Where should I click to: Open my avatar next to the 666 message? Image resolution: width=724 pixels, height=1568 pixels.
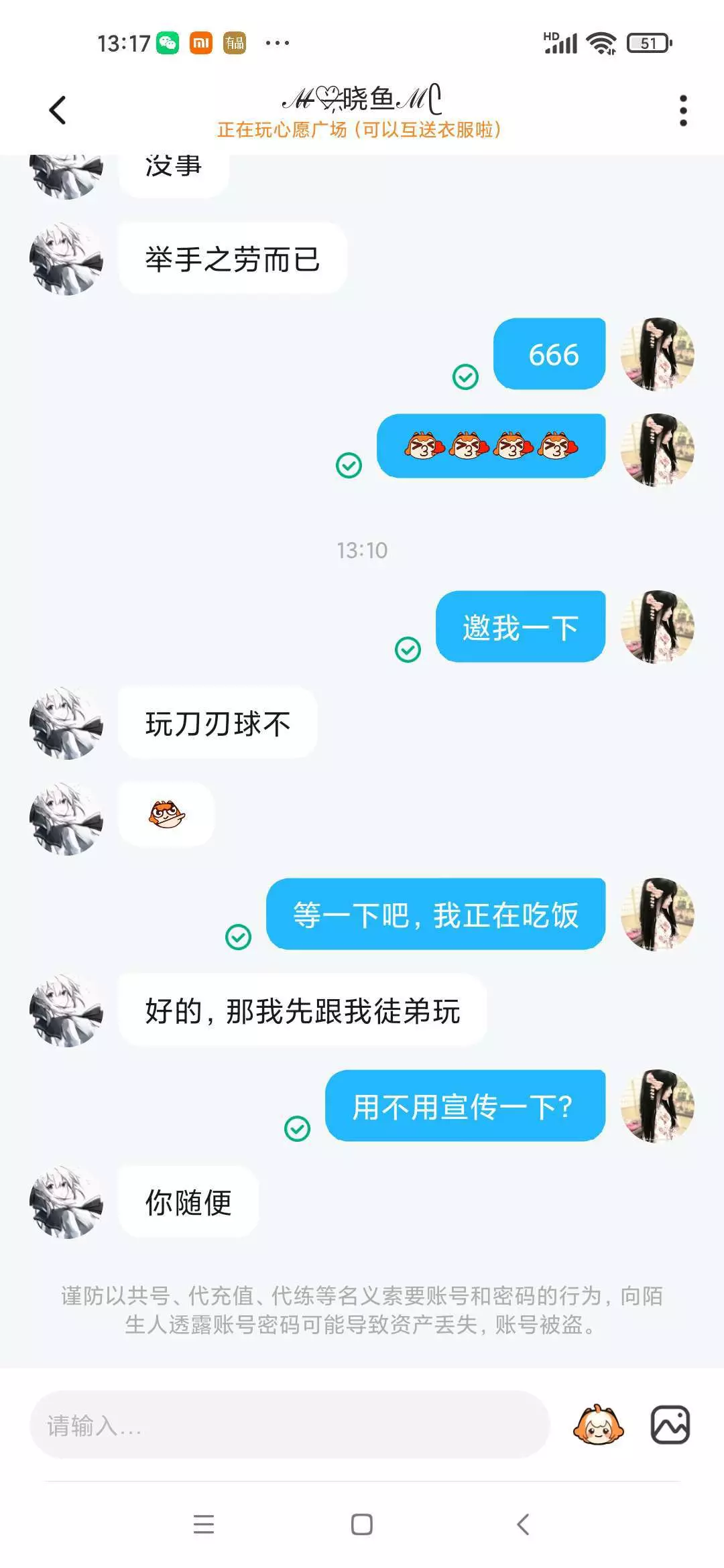[x=658, y=354]
